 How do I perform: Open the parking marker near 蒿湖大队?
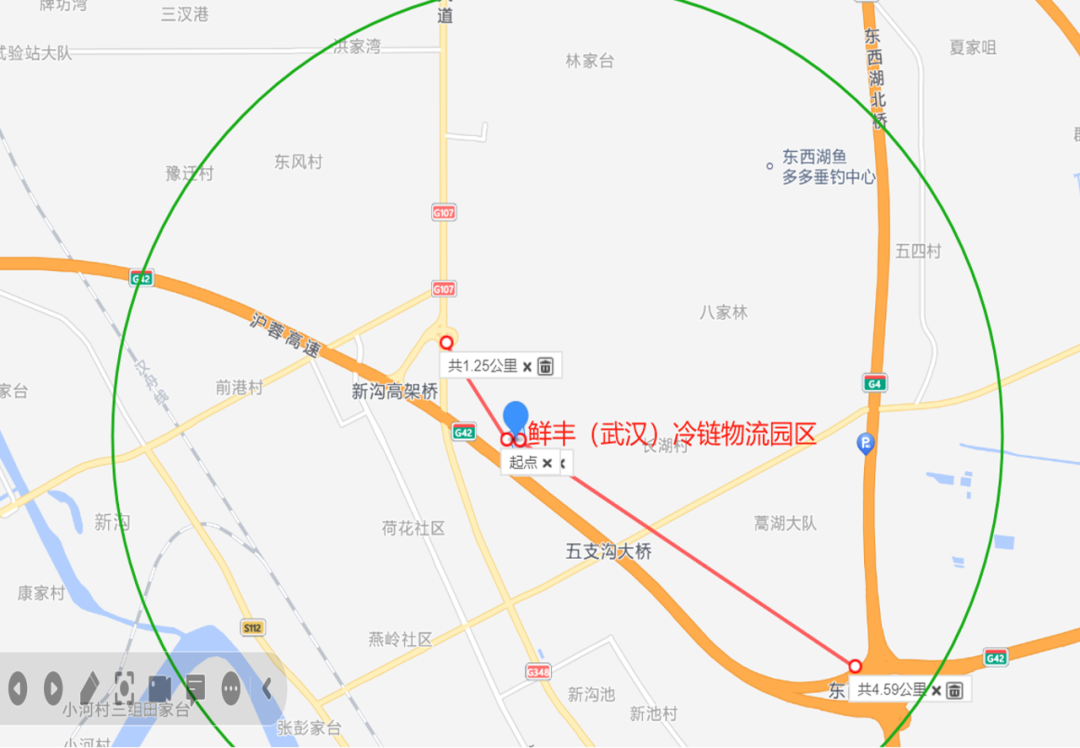866,443
